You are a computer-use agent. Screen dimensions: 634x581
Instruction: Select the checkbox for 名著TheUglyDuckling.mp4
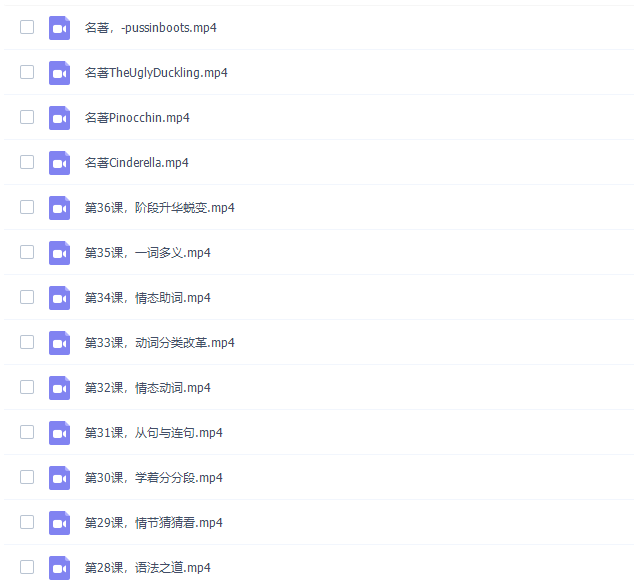[27, 72]
